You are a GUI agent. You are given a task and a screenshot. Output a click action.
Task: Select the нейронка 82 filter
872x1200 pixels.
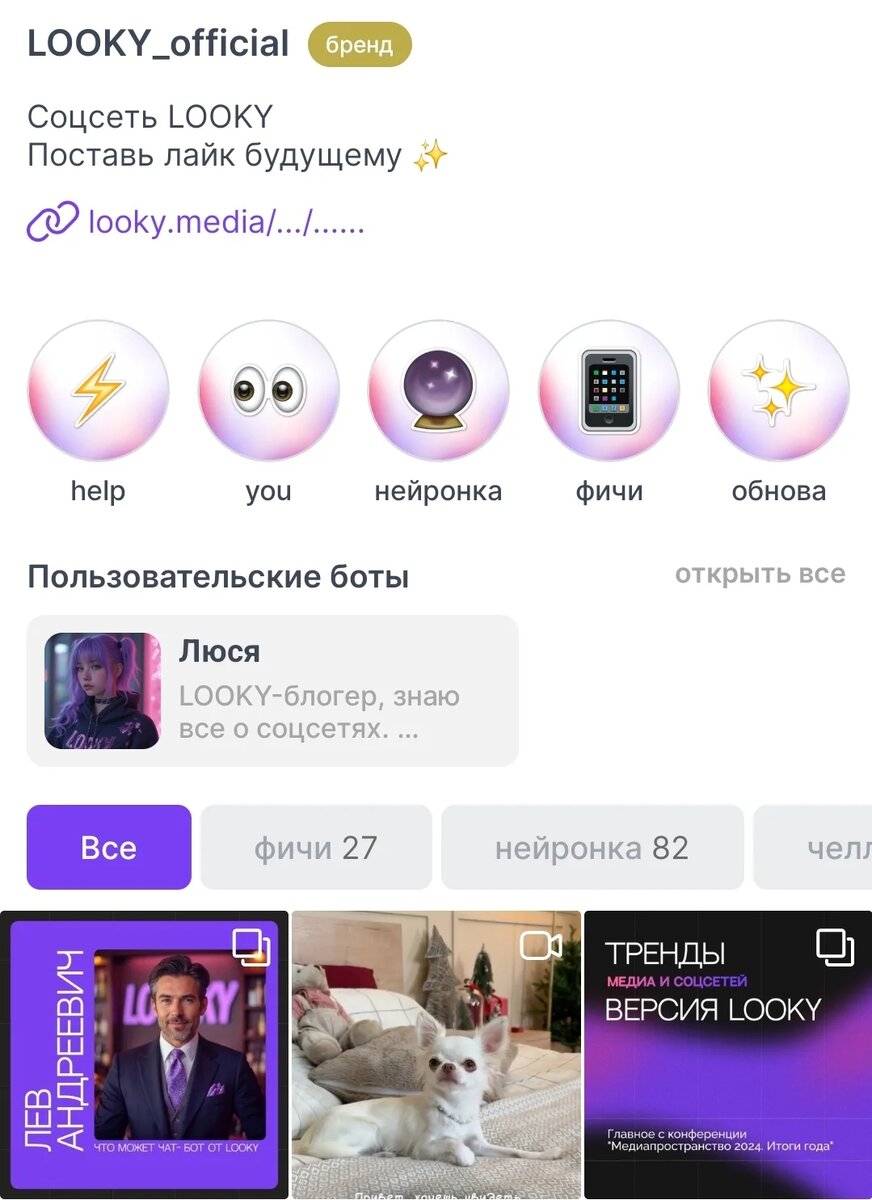point(592,847)
